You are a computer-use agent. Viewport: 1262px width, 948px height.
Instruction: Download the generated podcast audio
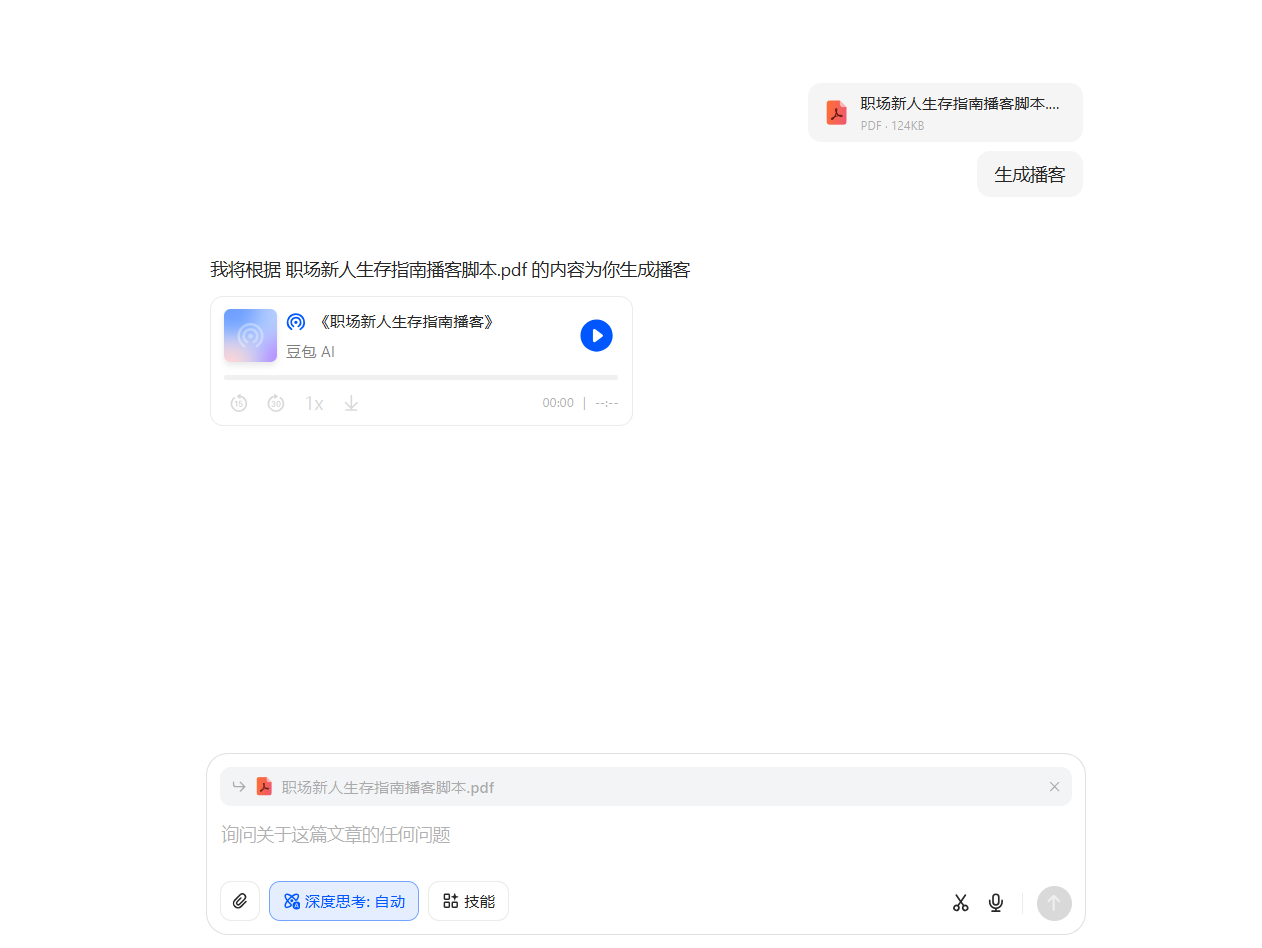[351, 403]
